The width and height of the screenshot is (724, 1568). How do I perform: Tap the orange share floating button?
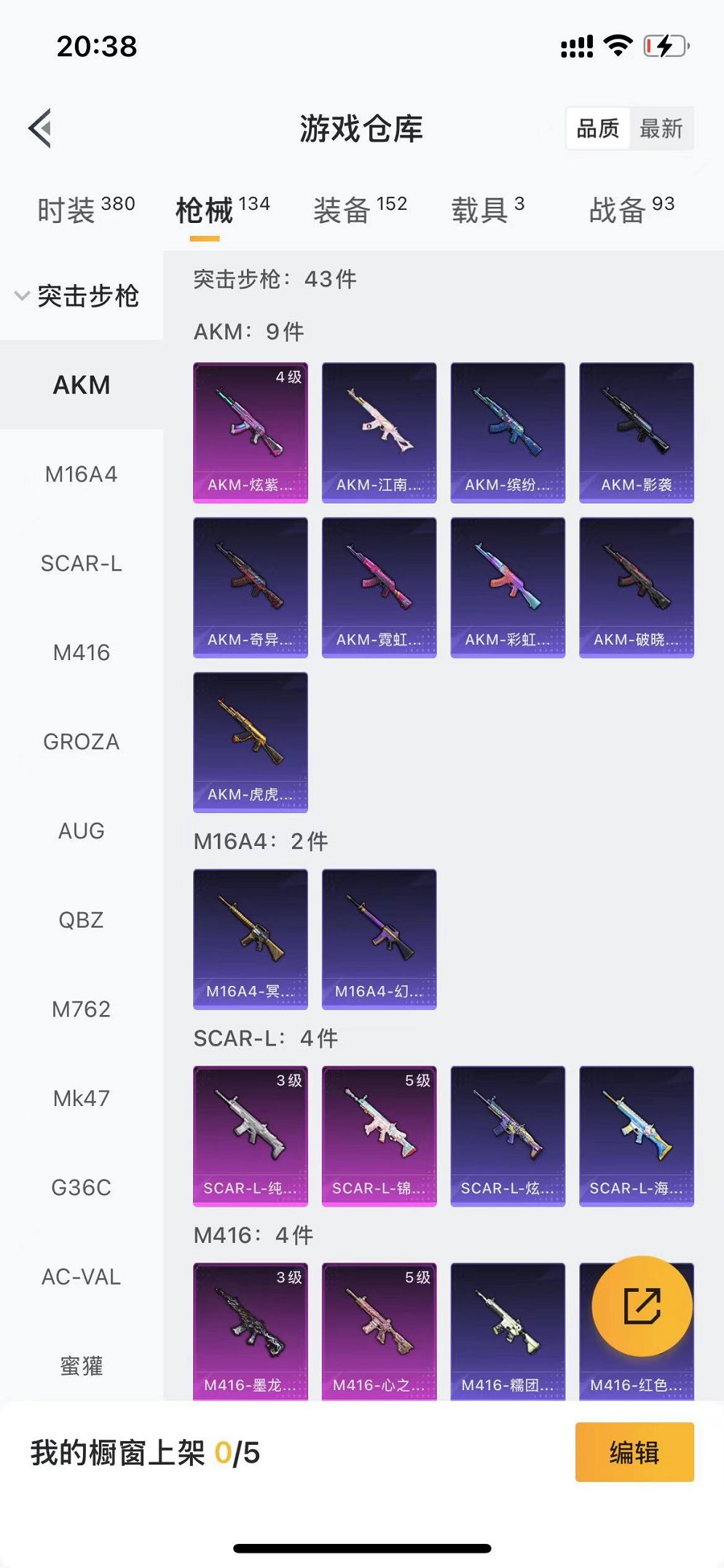coord(642,1306)
